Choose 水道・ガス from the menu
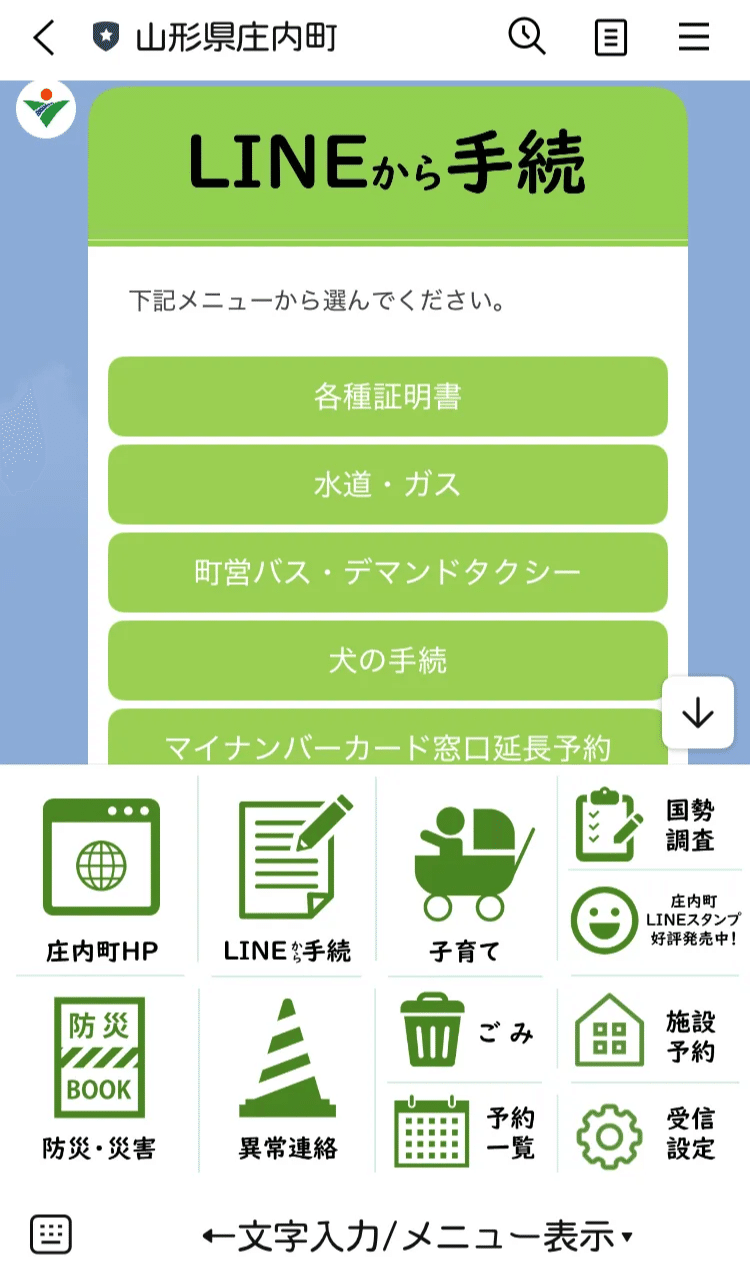The image size is (750, 1286). (388, 485)
